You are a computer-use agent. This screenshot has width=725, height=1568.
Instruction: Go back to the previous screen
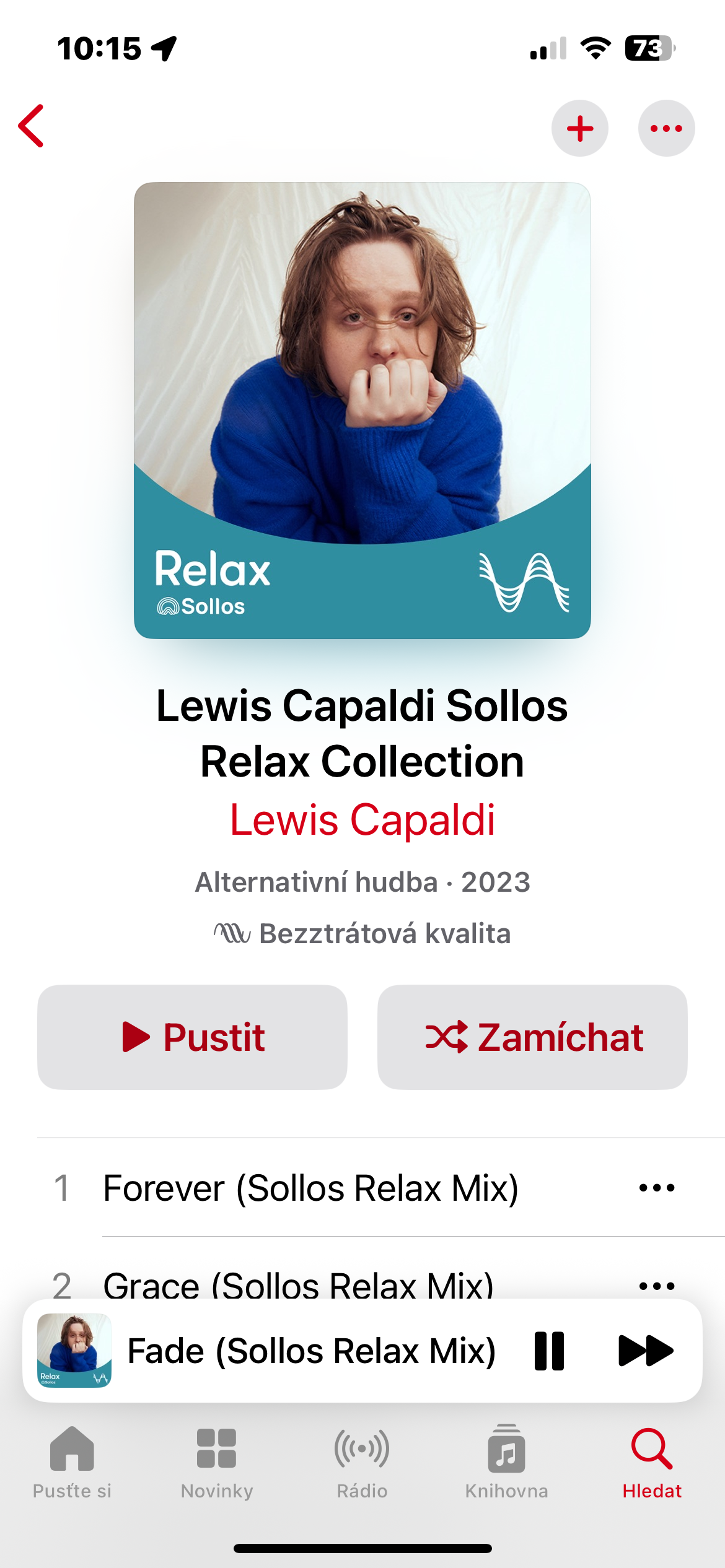[31, 126]
